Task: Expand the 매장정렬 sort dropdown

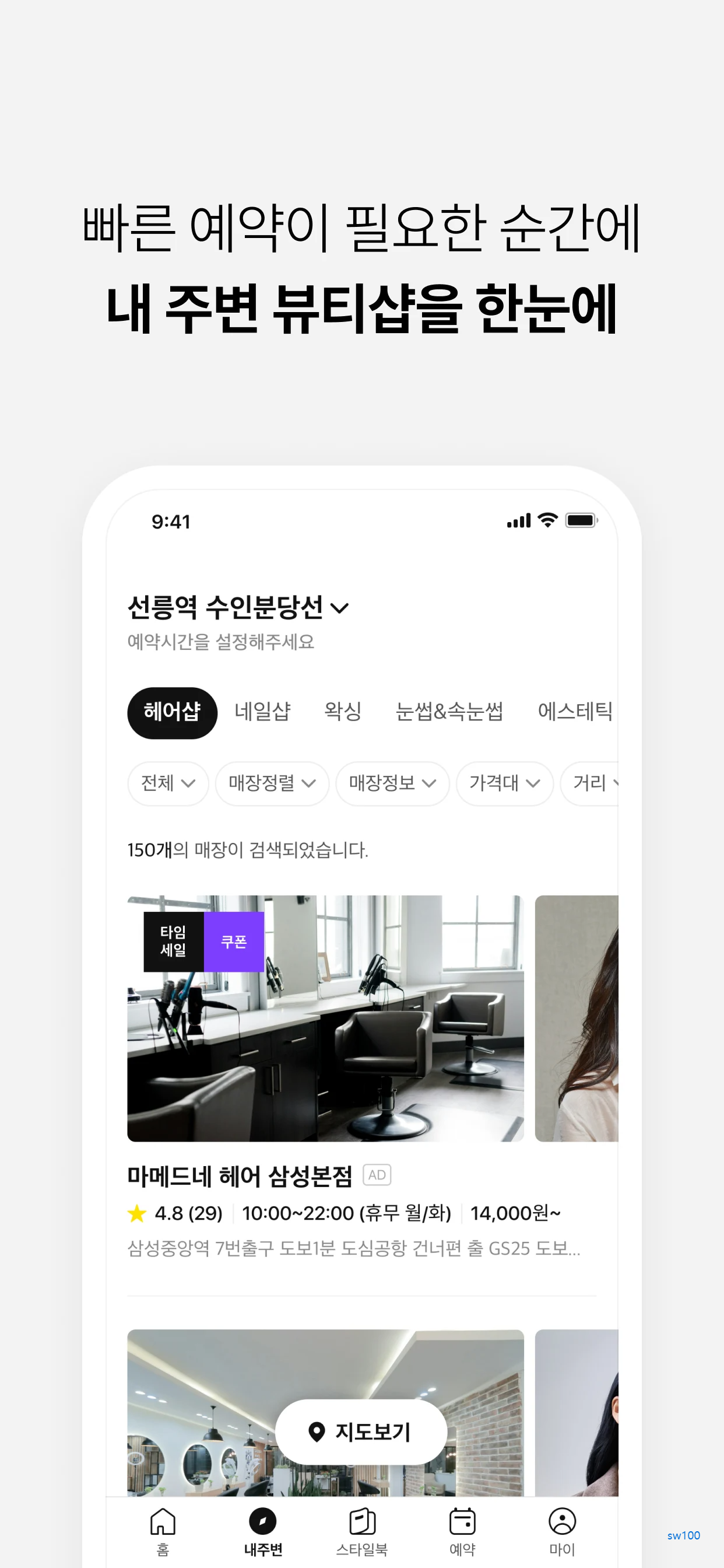Action: pos(271,784)
